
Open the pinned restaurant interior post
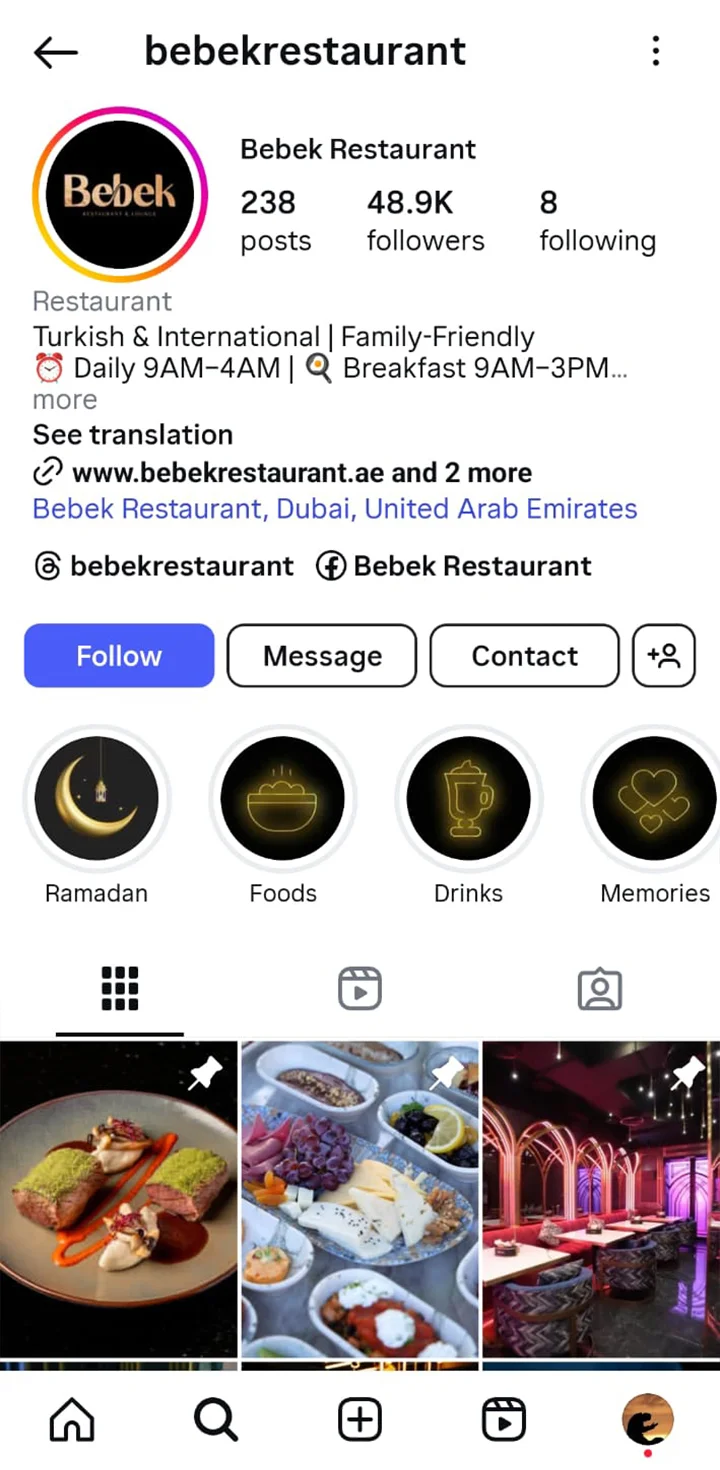pyautogui.click(x=601, y=1198)
